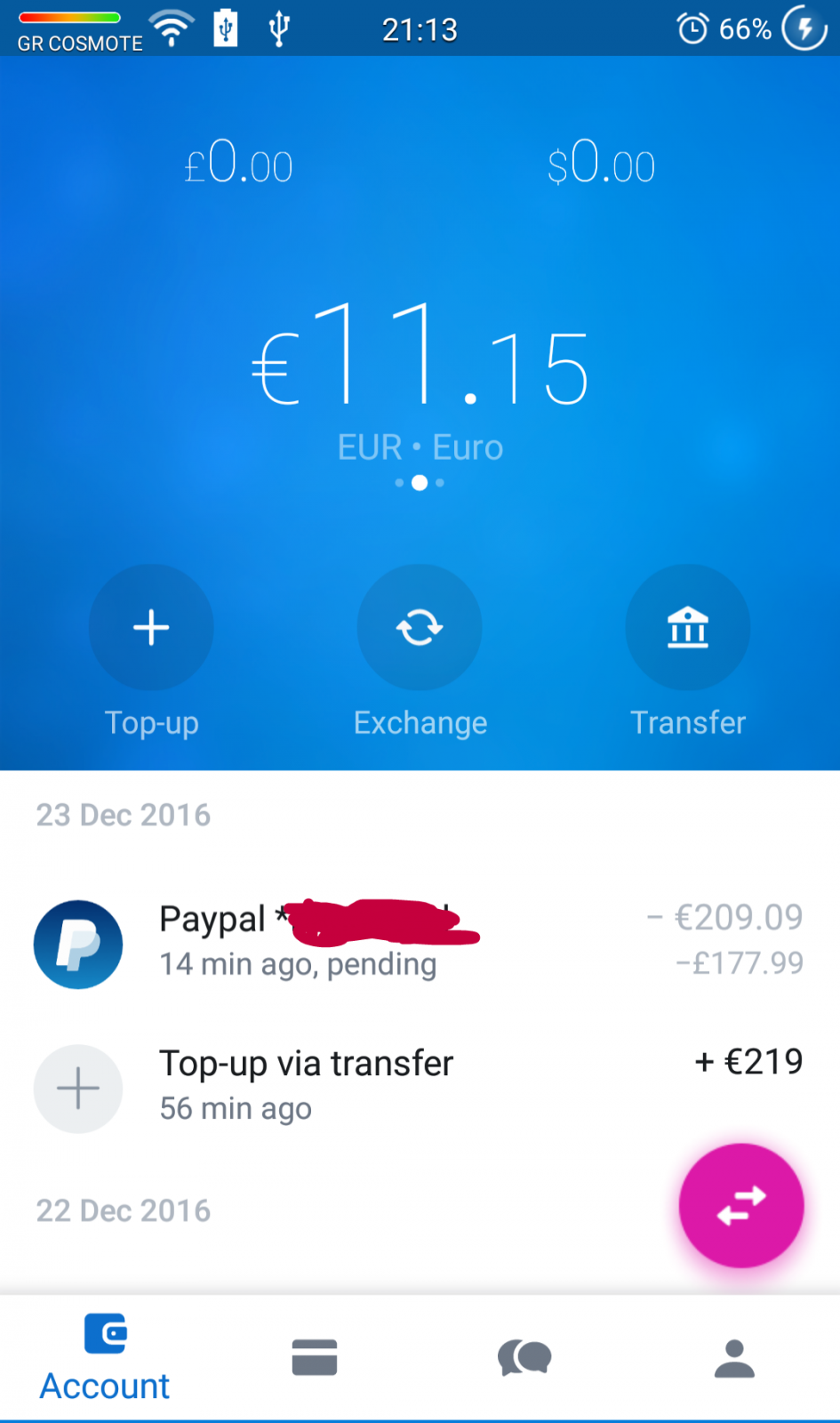Open the profile tab
Viewport: 840px width, 1423px height.
(734, 1358)
